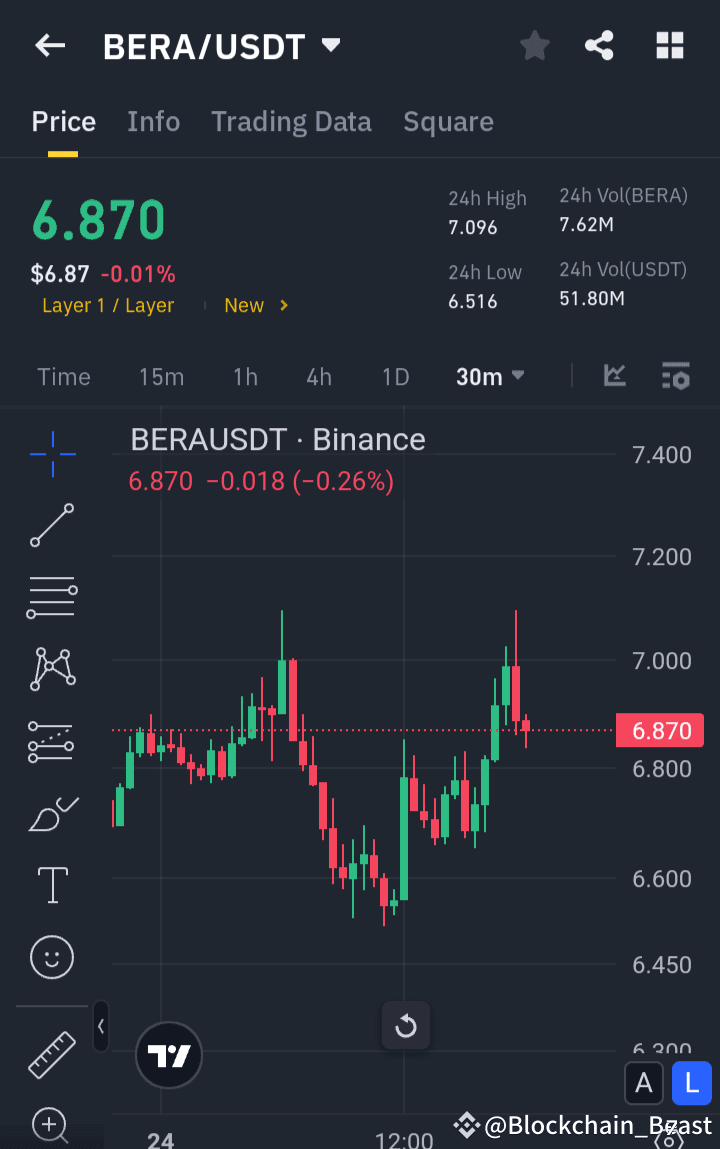Select the ruler measurement tool
Viewport: 720px width, 1149px height.
click(x=51, y=1056)
